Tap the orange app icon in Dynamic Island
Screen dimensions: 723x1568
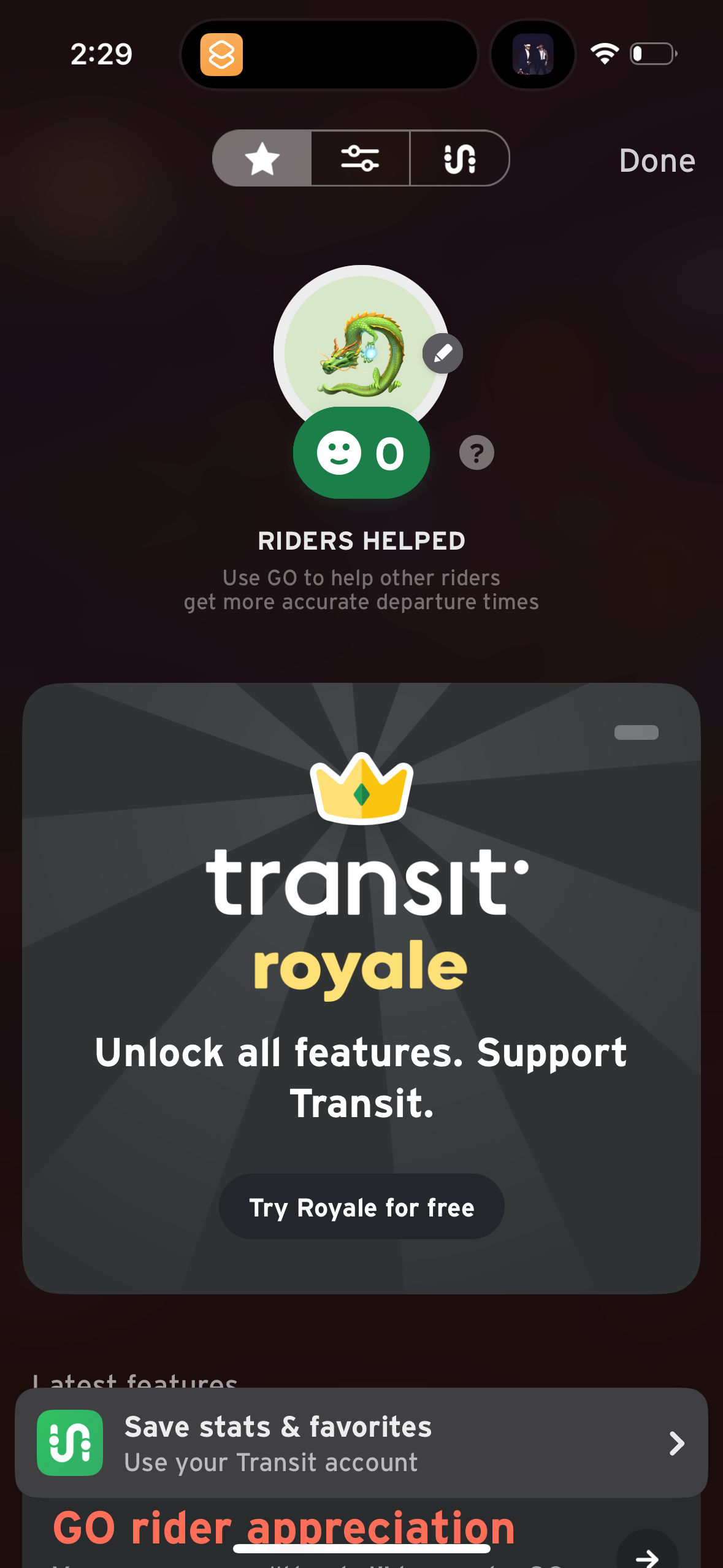click(223, 55)
